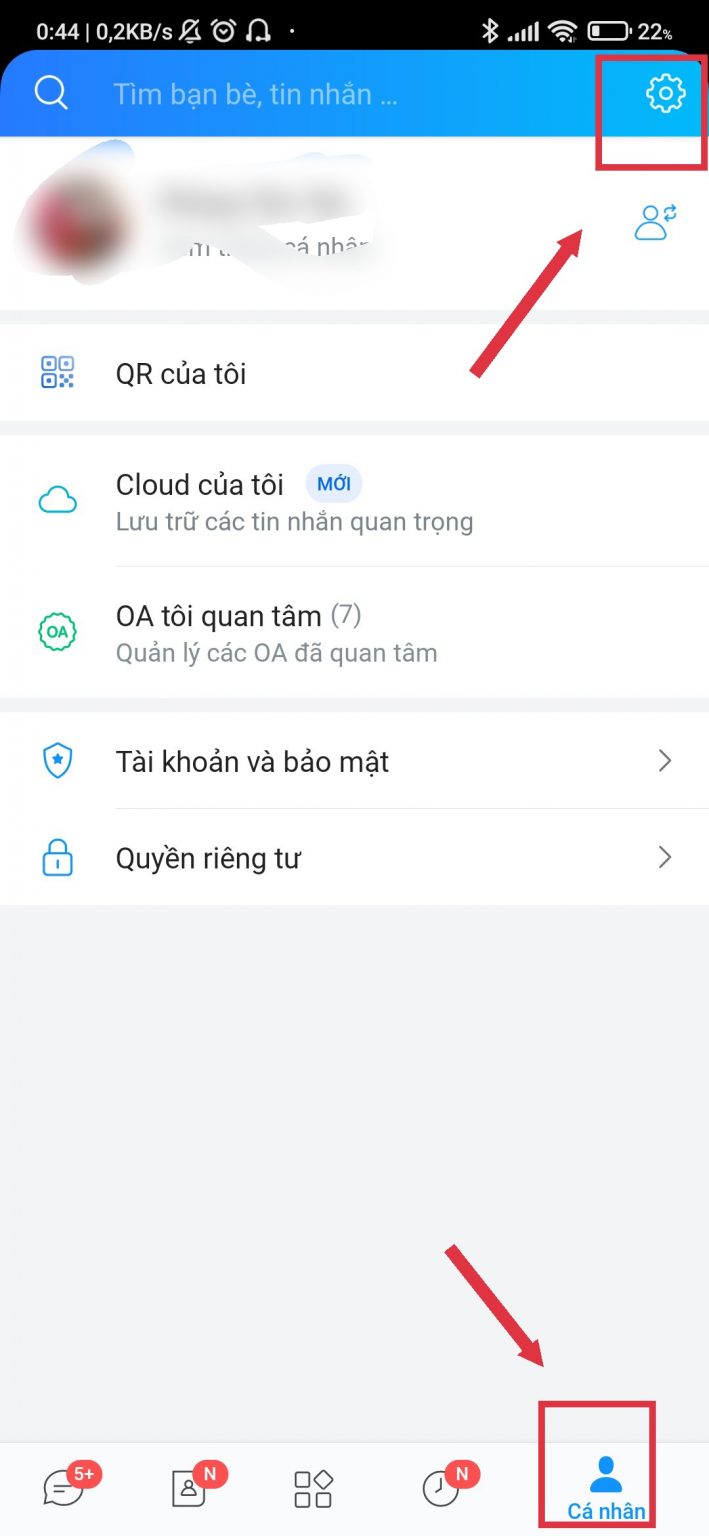This screenshot has height=1536, width=709.
Task: Switch to the messages tab
Action: [x=66, y=1488]
